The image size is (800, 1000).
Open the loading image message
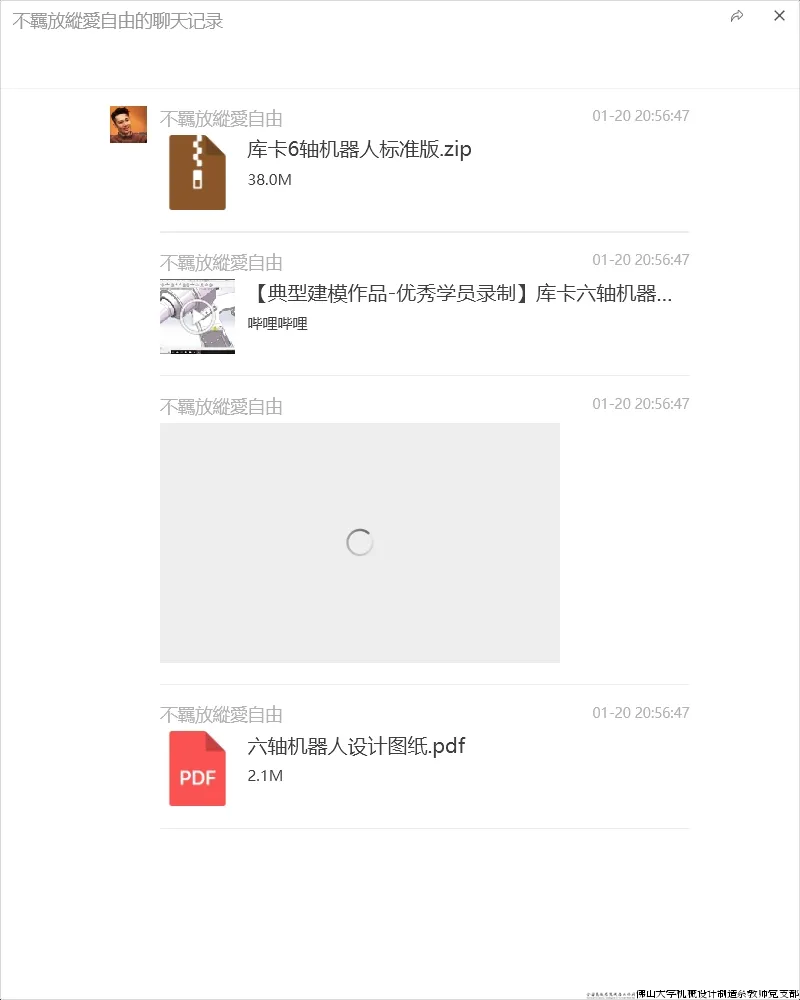point(360,543)
